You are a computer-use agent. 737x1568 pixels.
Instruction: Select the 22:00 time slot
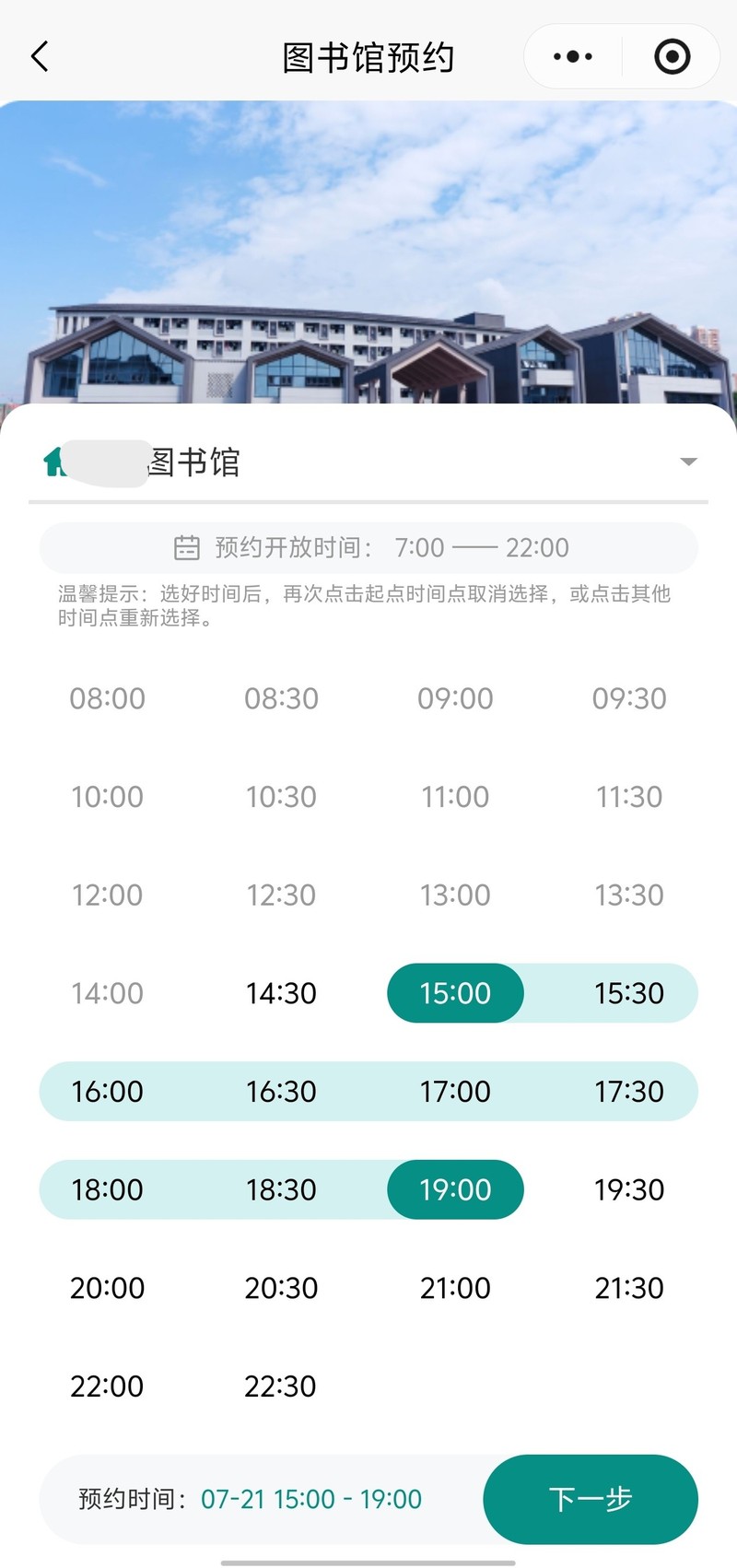(x=107, y=1386)
